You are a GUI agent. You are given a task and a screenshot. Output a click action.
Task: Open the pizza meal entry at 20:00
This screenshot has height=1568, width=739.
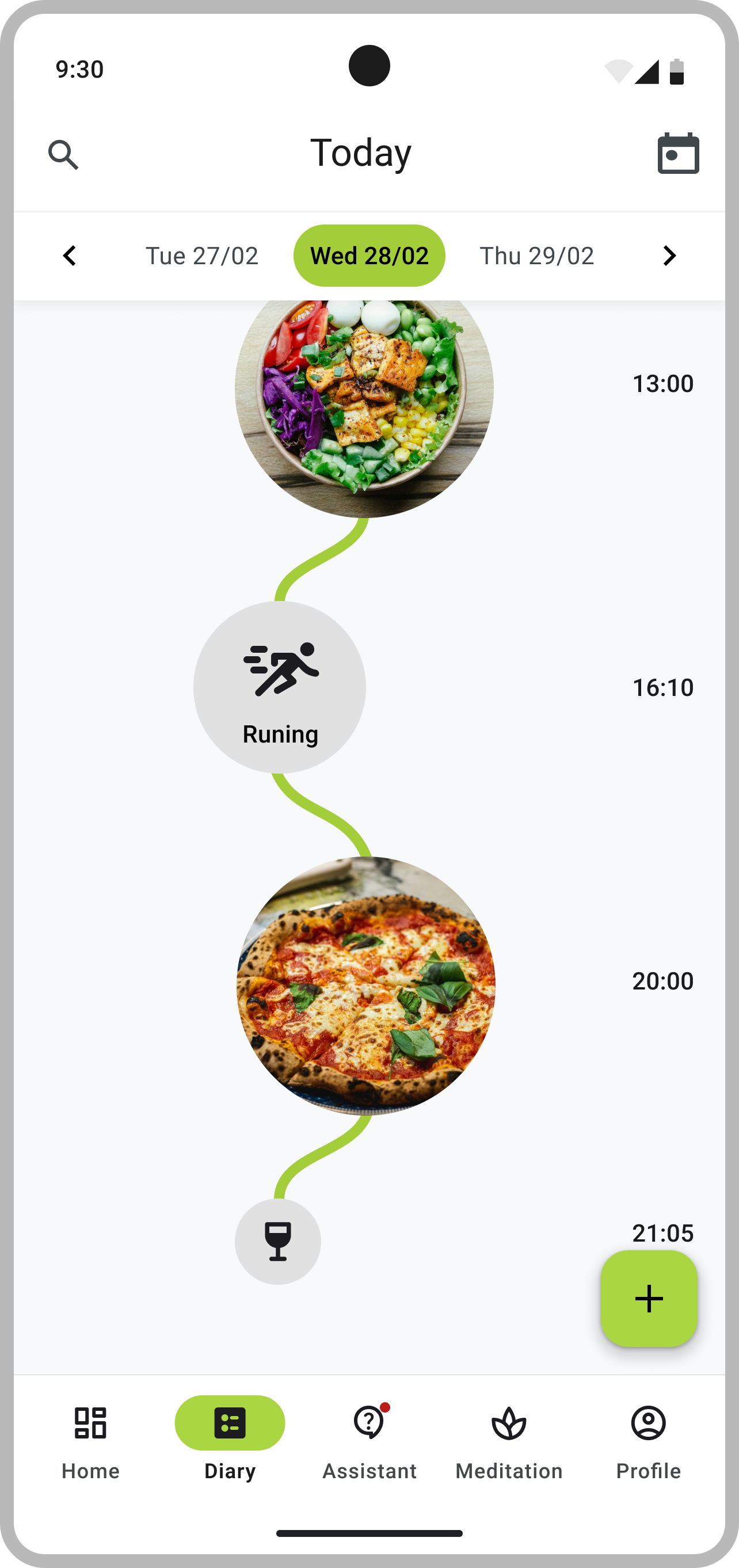[x=366, y=986]
